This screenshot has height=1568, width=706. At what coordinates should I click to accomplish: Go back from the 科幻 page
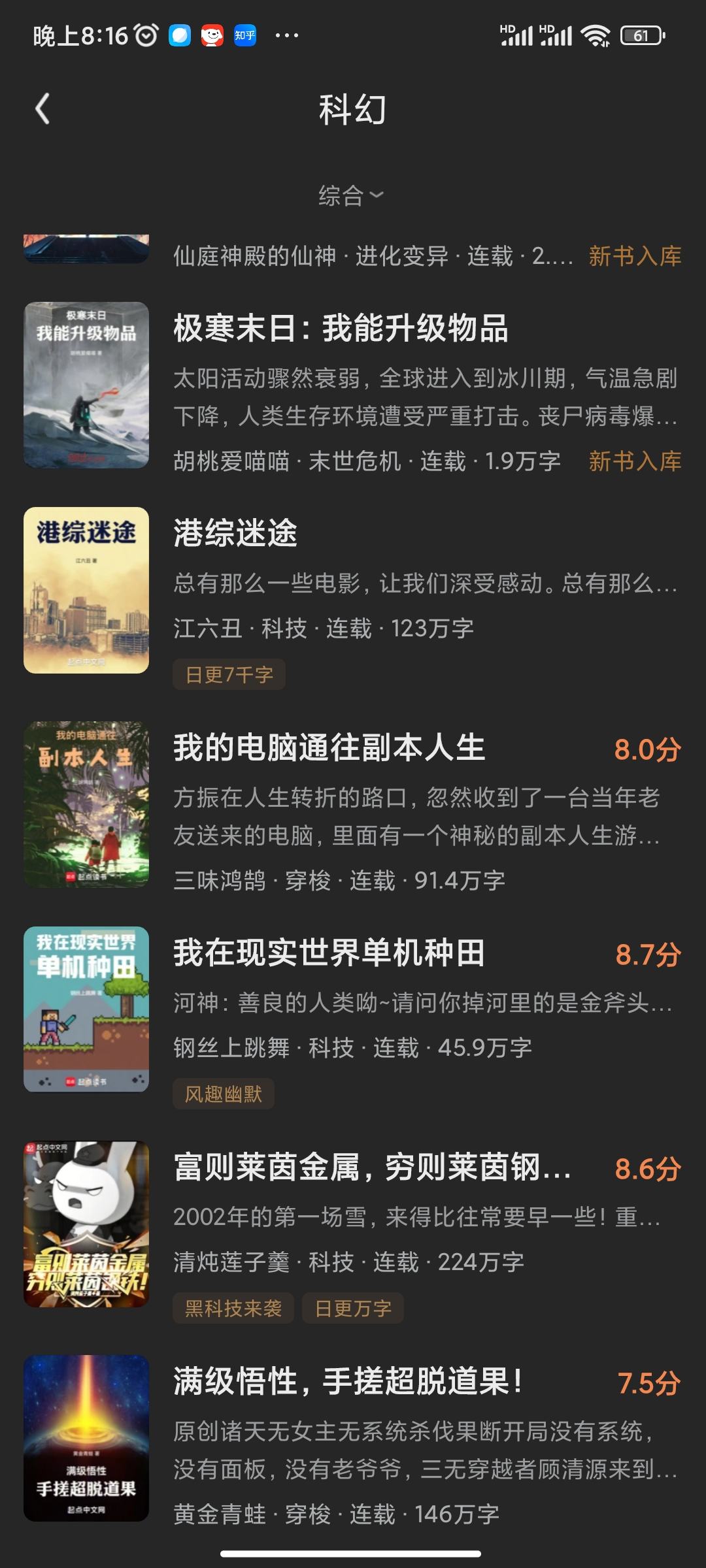pos(42,108)
